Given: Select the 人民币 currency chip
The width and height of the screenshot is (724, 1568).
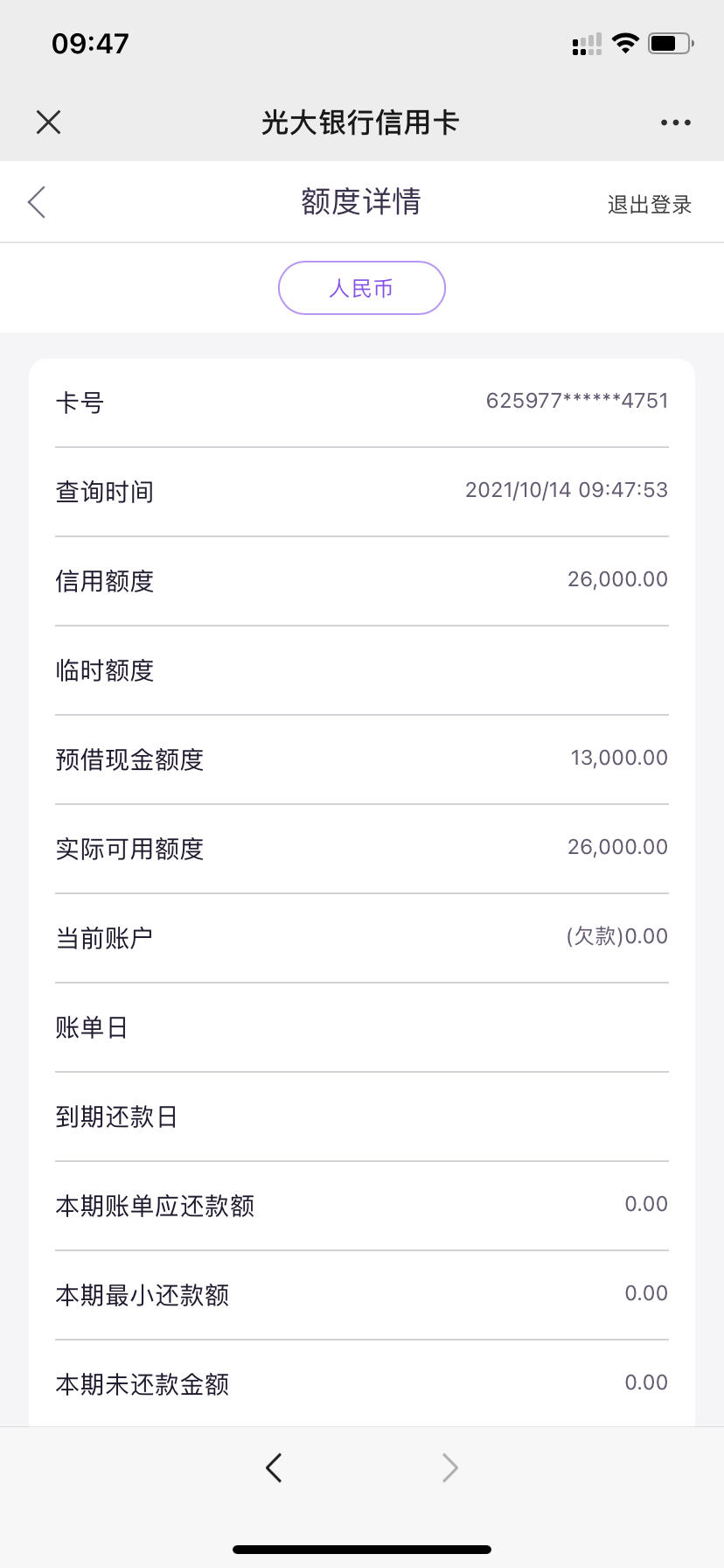Looking at the screenshot, I should pos(362,288).
